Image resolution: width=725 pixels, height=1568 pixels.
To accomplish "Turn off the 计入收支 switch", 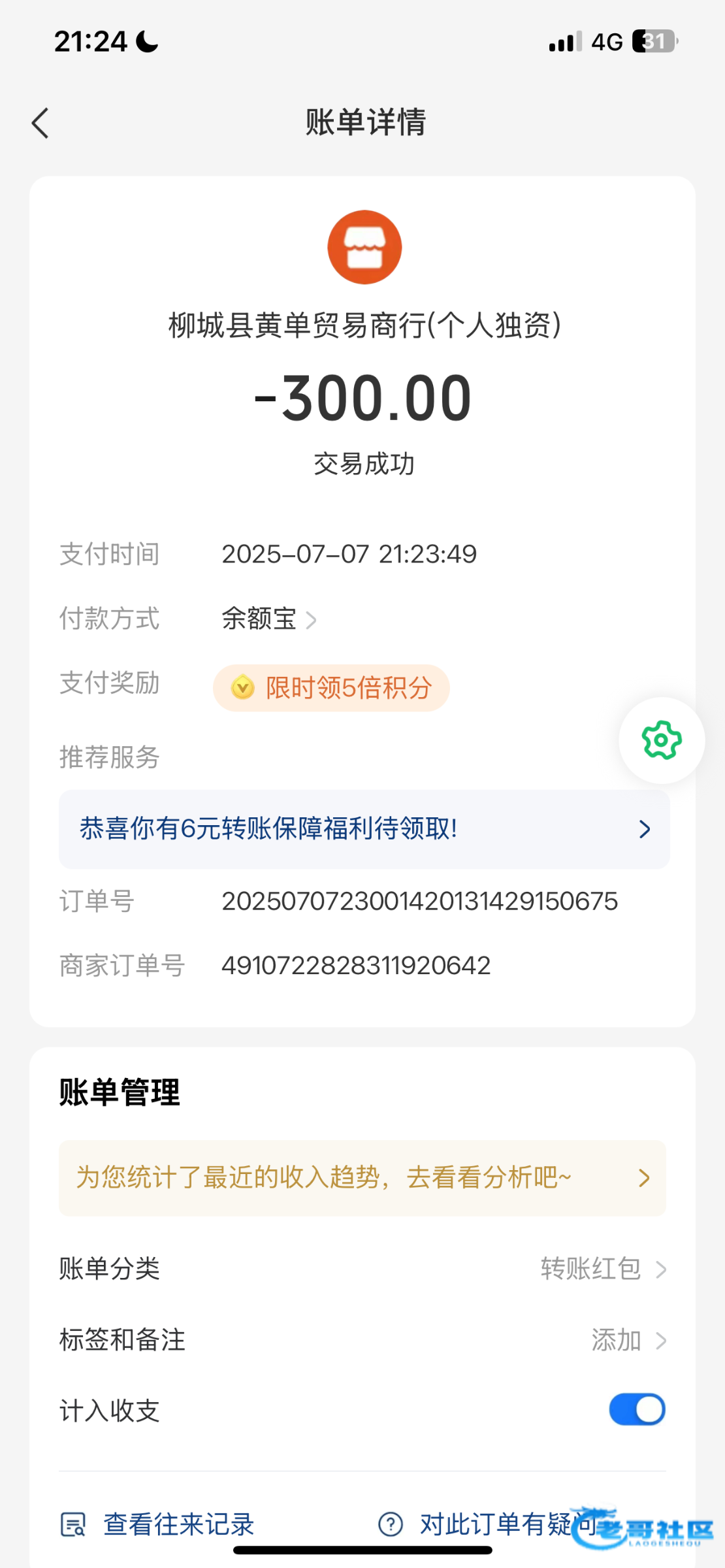I will (637, 1410).
